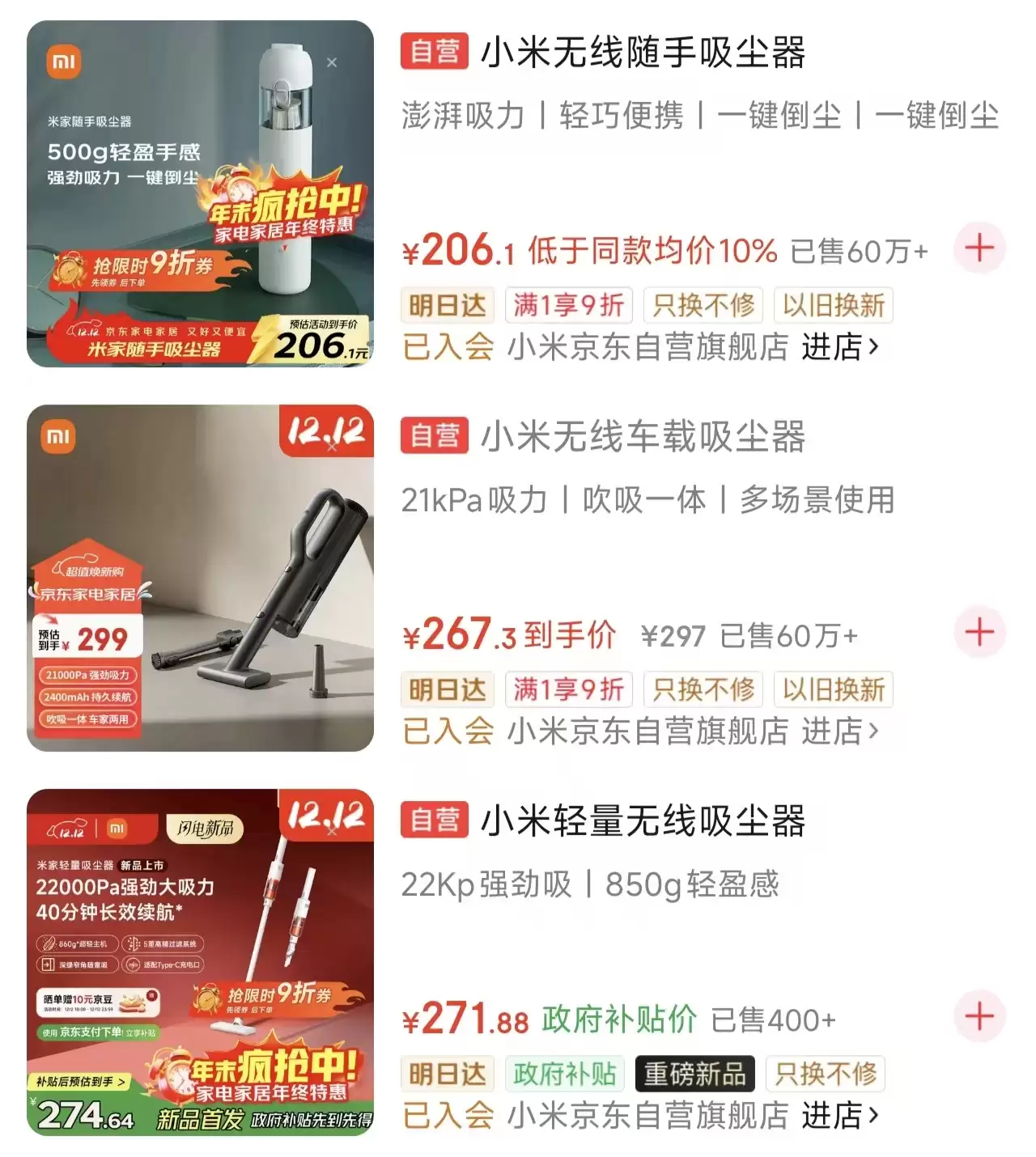View the 小米无线车载吸尘器 listing title
Screen dimensions: 1036x1157
point(643,438)
